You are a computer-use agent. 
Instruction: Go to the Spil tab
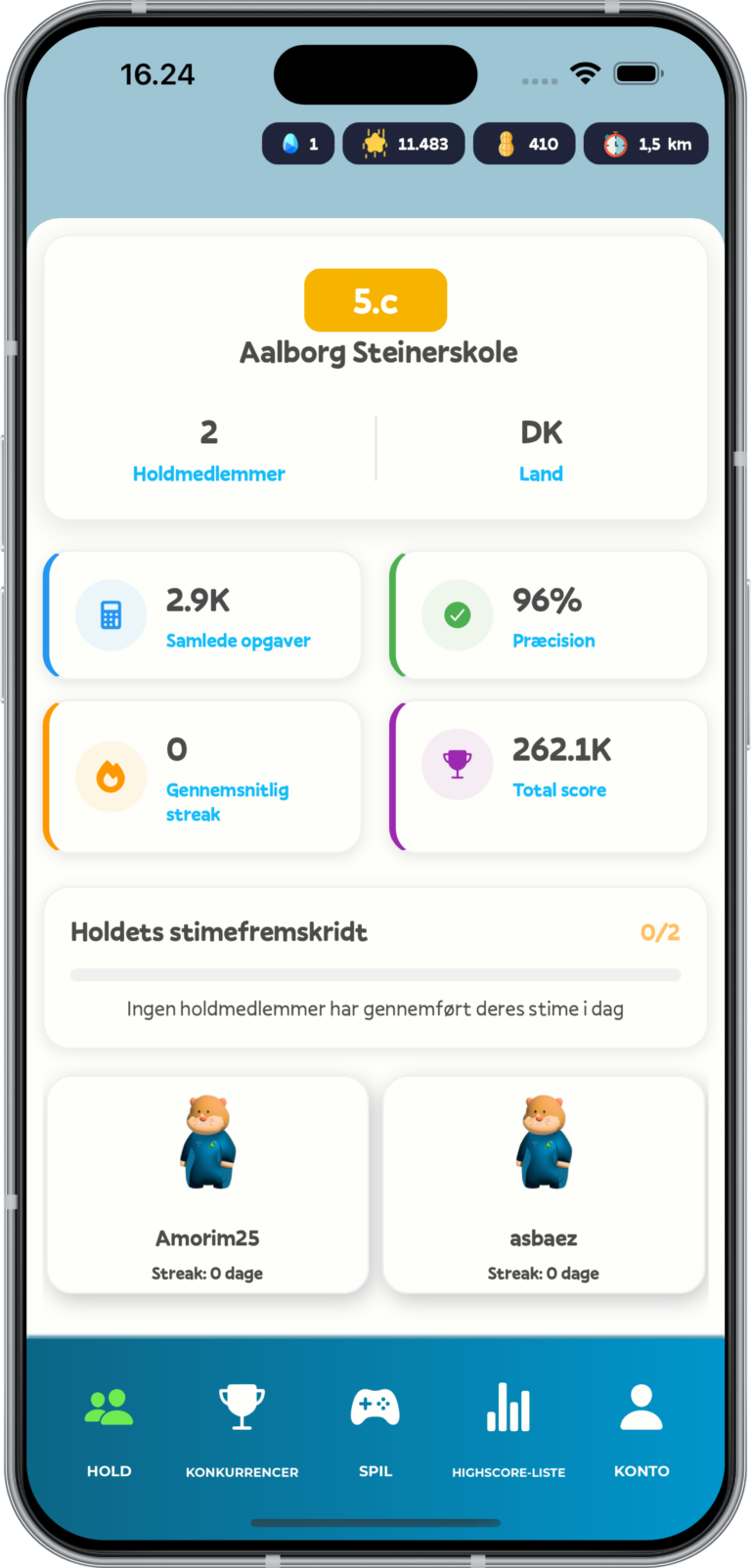pos(375,1429)
